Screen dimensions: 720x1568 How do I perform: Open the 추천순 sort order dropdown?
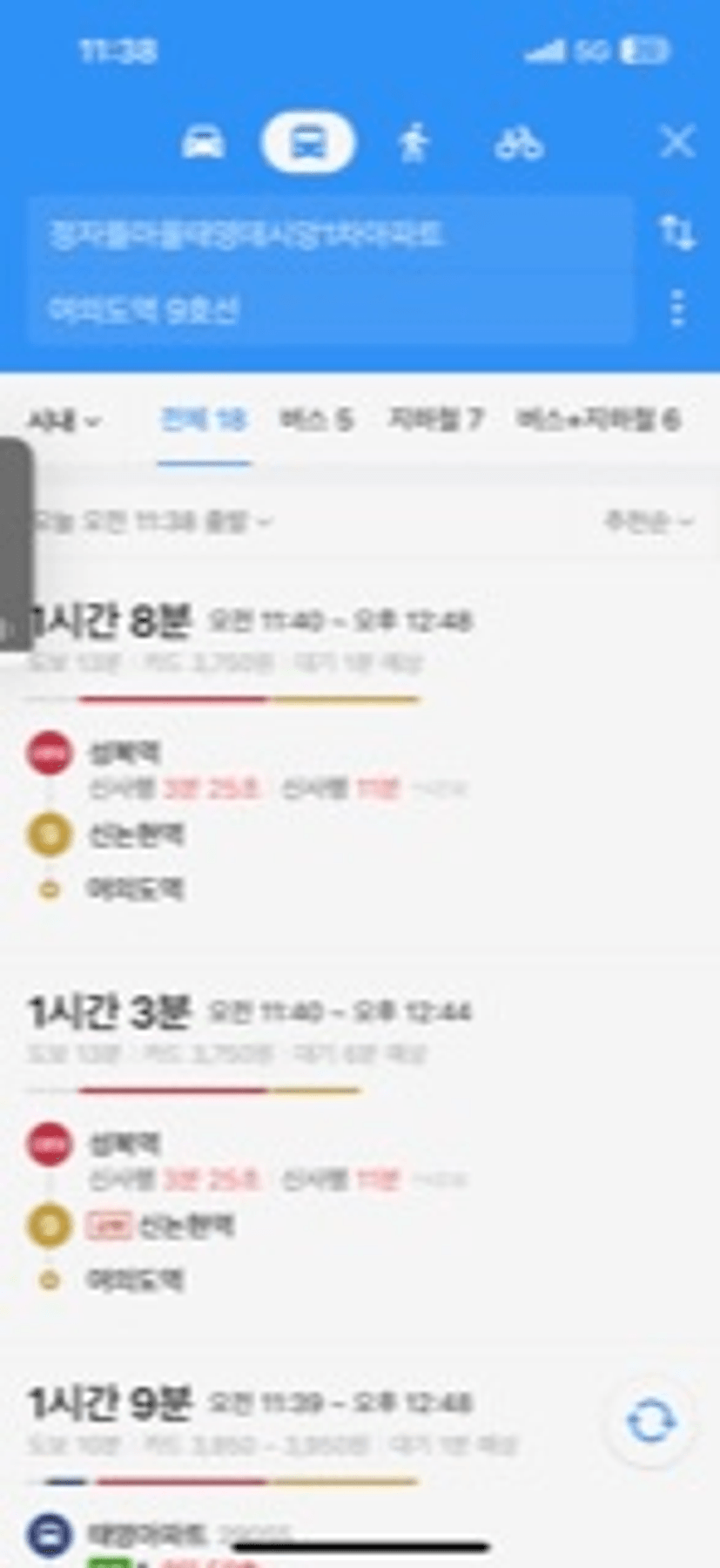[649, 522]
